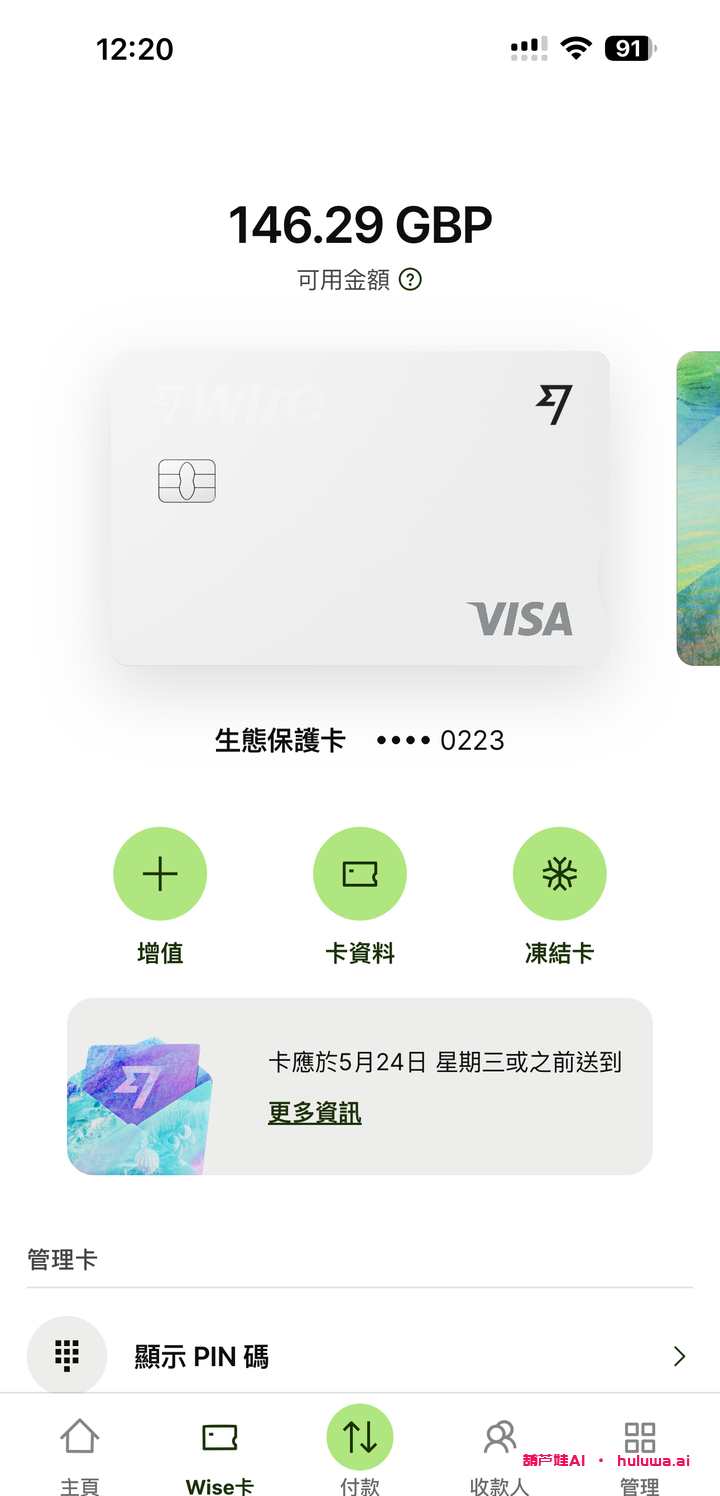Tap the Wise flash arrow logo on the card
This screenshot has width=720, height=1496.
(x=556, y=404)
